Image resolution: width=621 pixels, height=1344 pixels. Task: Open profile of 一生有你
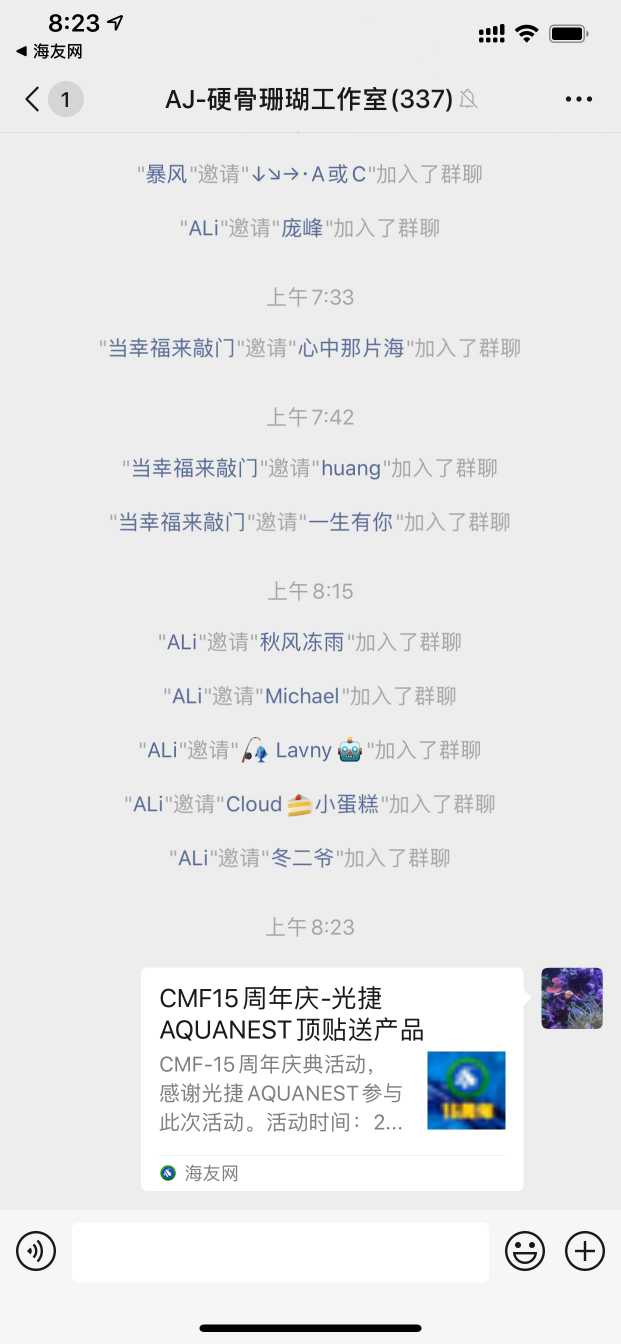tap(350, 522)
